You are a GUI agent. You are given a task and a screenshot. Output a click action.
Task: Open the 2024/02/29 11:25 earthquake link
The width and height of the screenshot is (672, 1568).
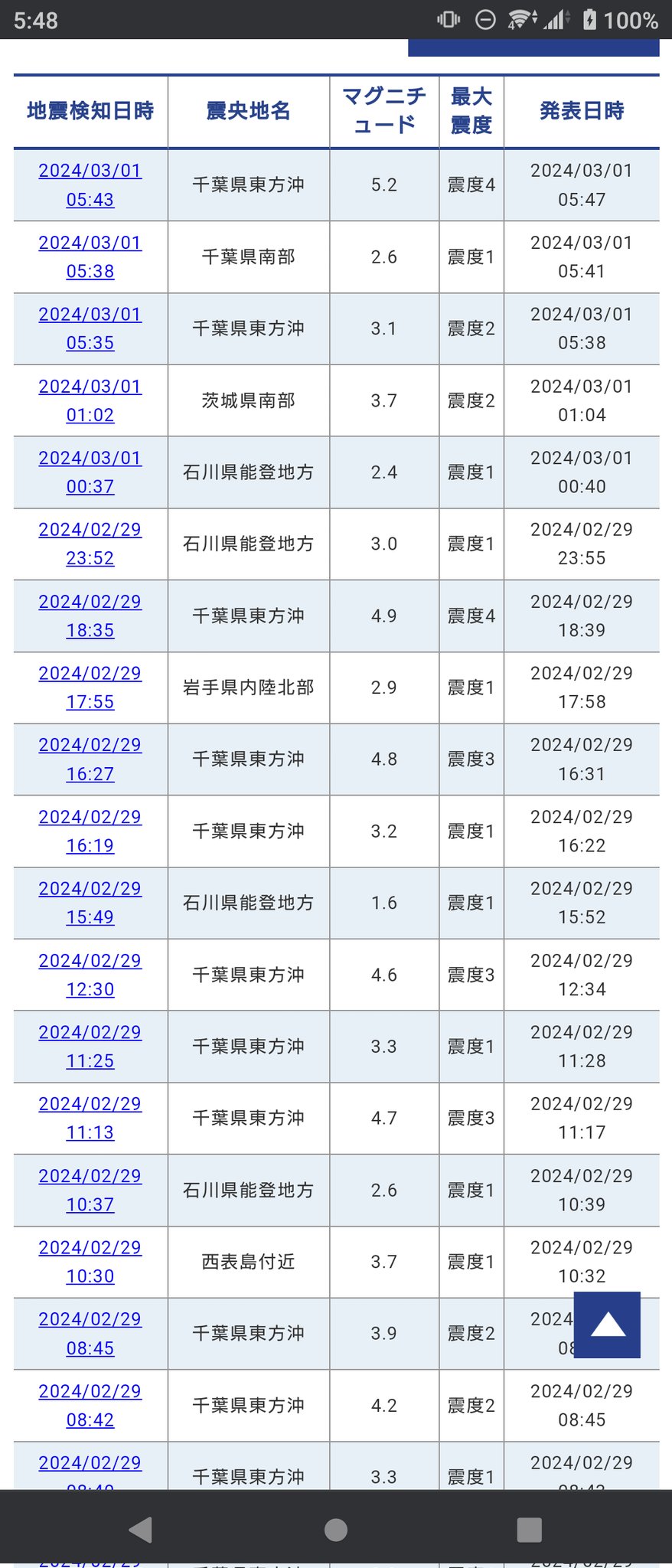90,1046
